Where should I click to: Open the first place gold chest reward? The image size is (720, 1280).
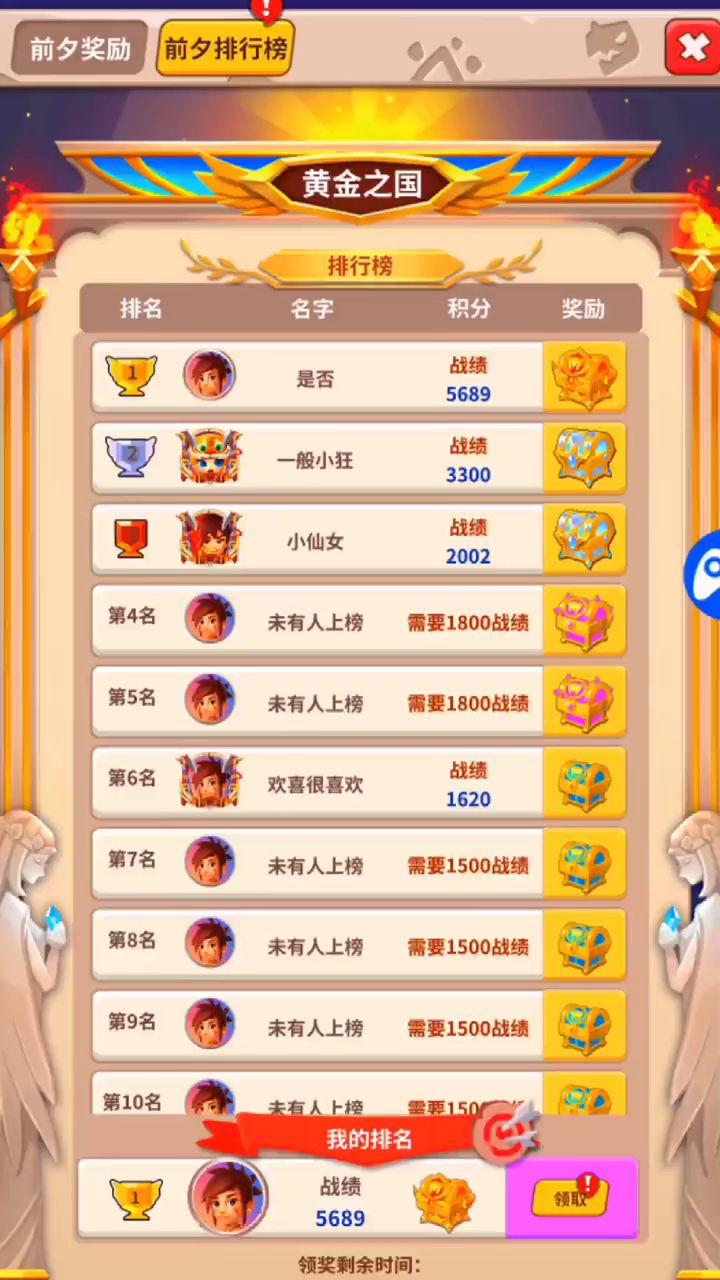[x=585, y=377]
